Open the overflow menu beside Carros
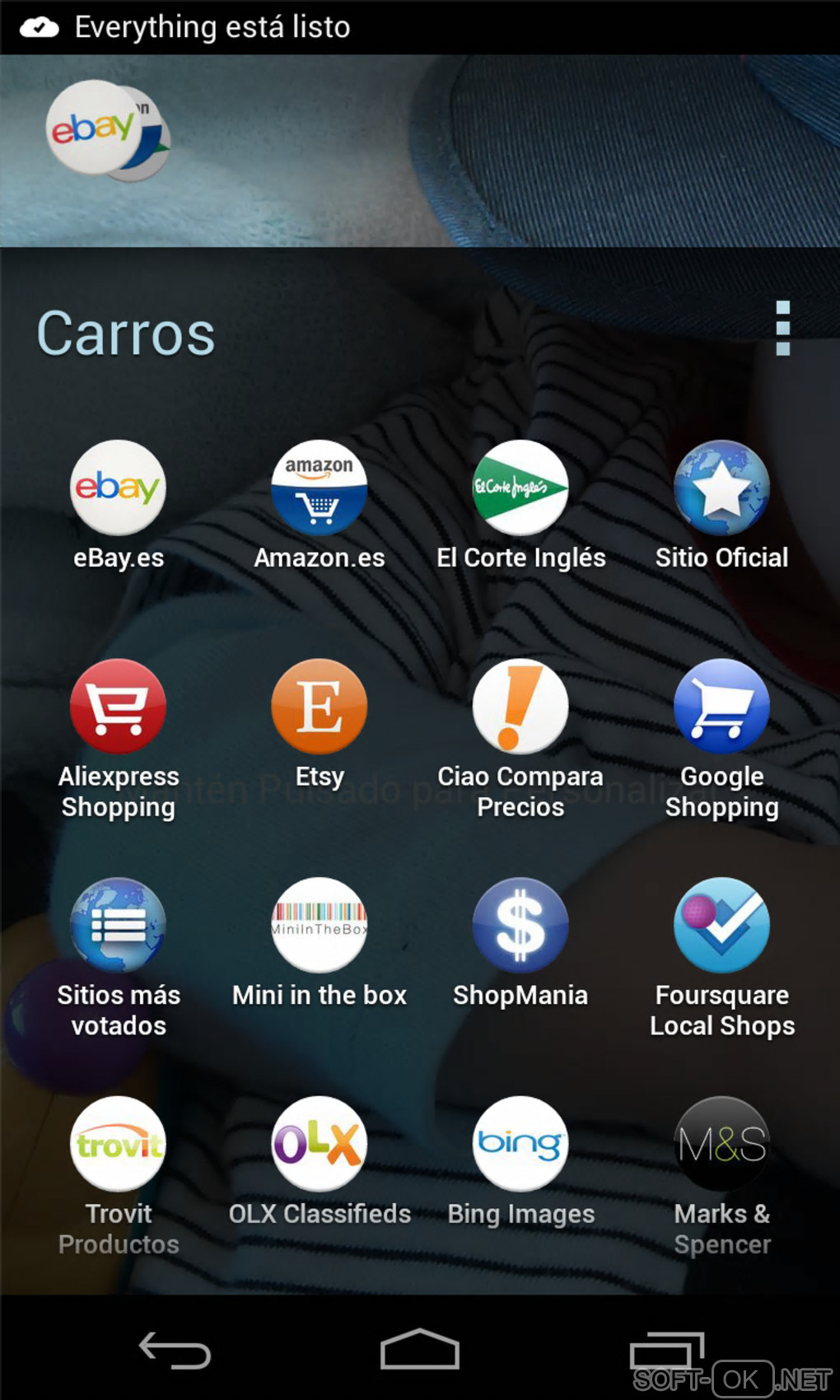Screen dimensions: 840x1400 pos(782,329)
